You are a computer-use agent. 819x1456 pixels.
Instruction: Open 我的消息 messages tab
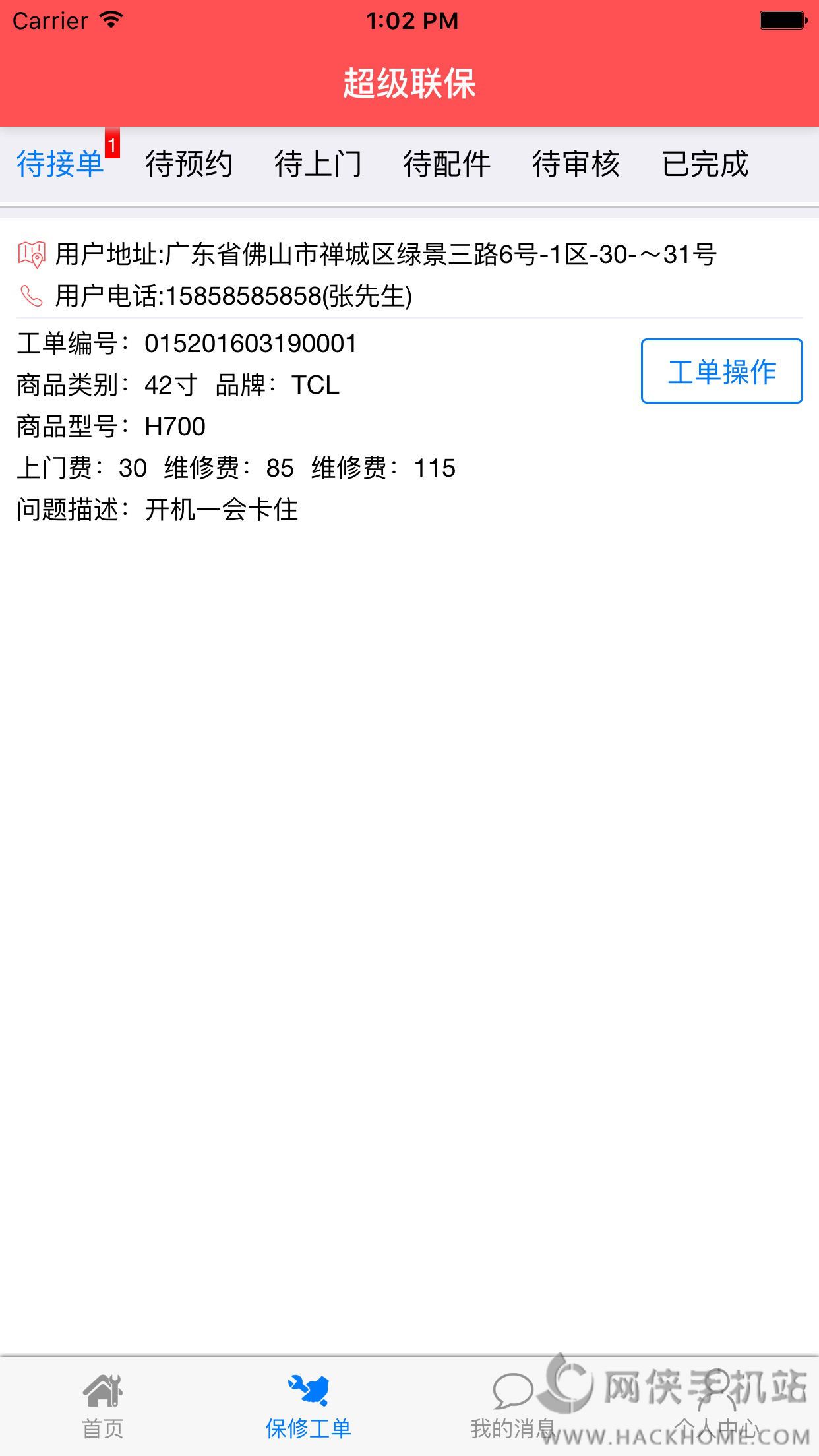(512, 1406)
